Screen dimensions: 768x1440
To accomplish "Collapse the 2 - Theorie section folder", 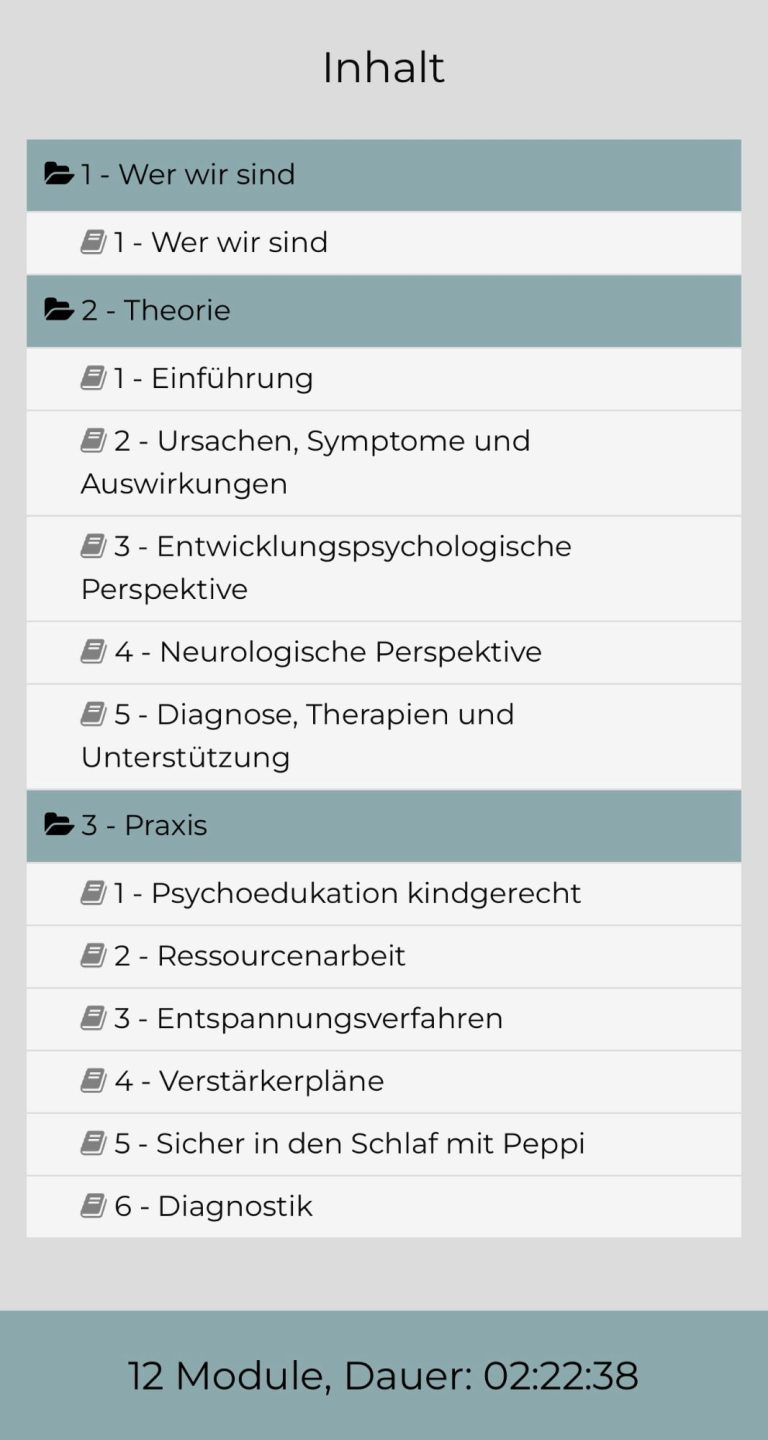I will [x=384, y=311].
